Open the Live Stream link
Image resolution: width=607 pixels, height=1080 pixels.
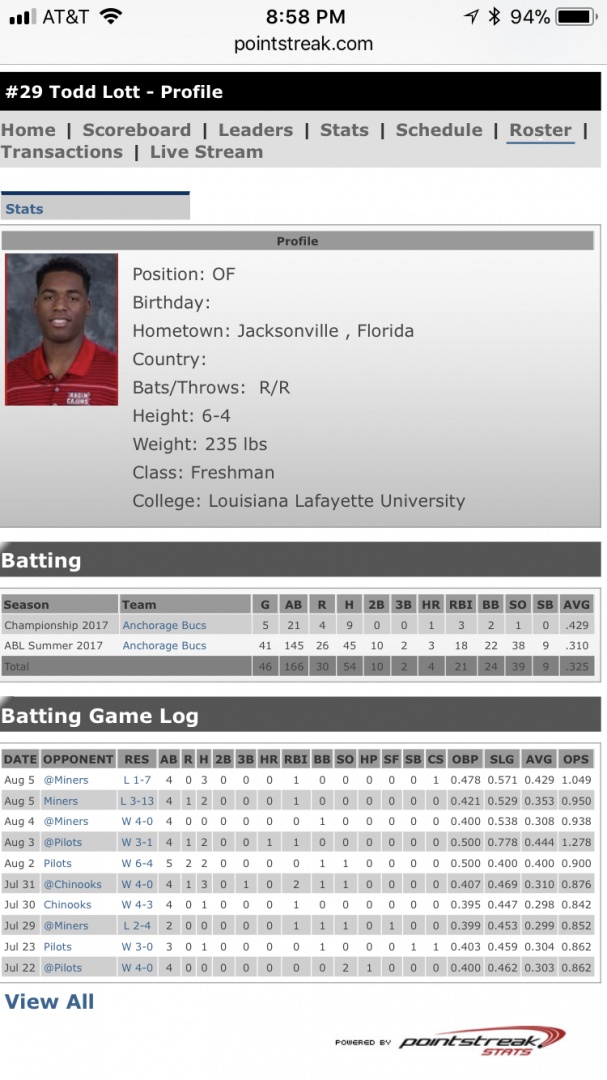pyautogui.click(x=206, y=152)
